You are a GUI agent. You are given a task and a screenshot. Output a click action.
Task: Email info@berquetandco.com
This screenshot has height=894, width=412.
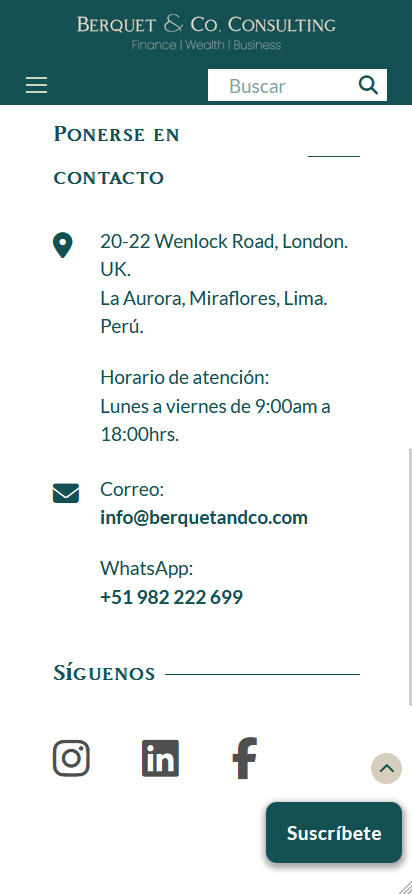point(204,518)
